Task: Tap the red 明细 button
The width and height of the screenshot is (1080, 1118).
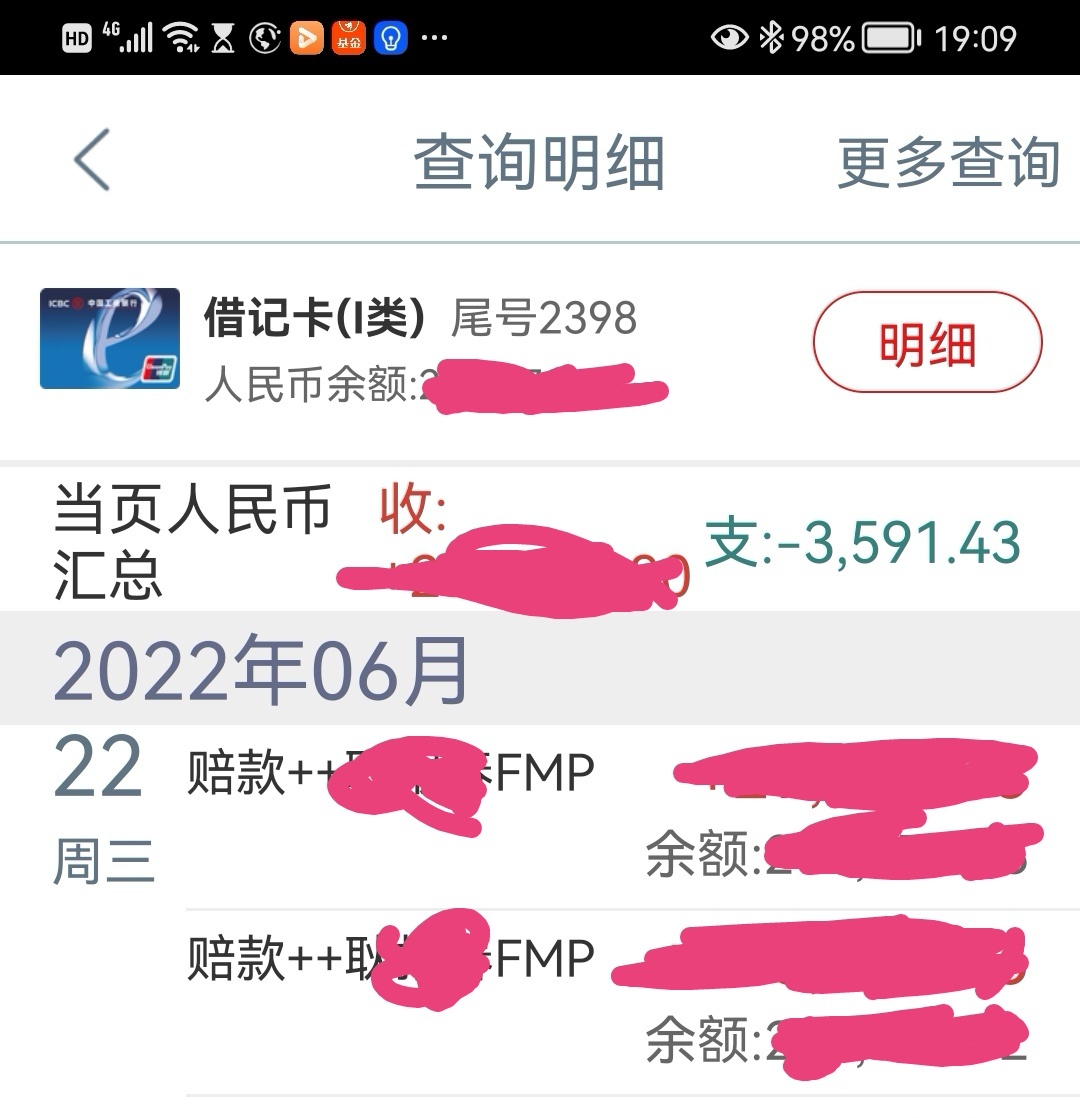Action: 927,343
